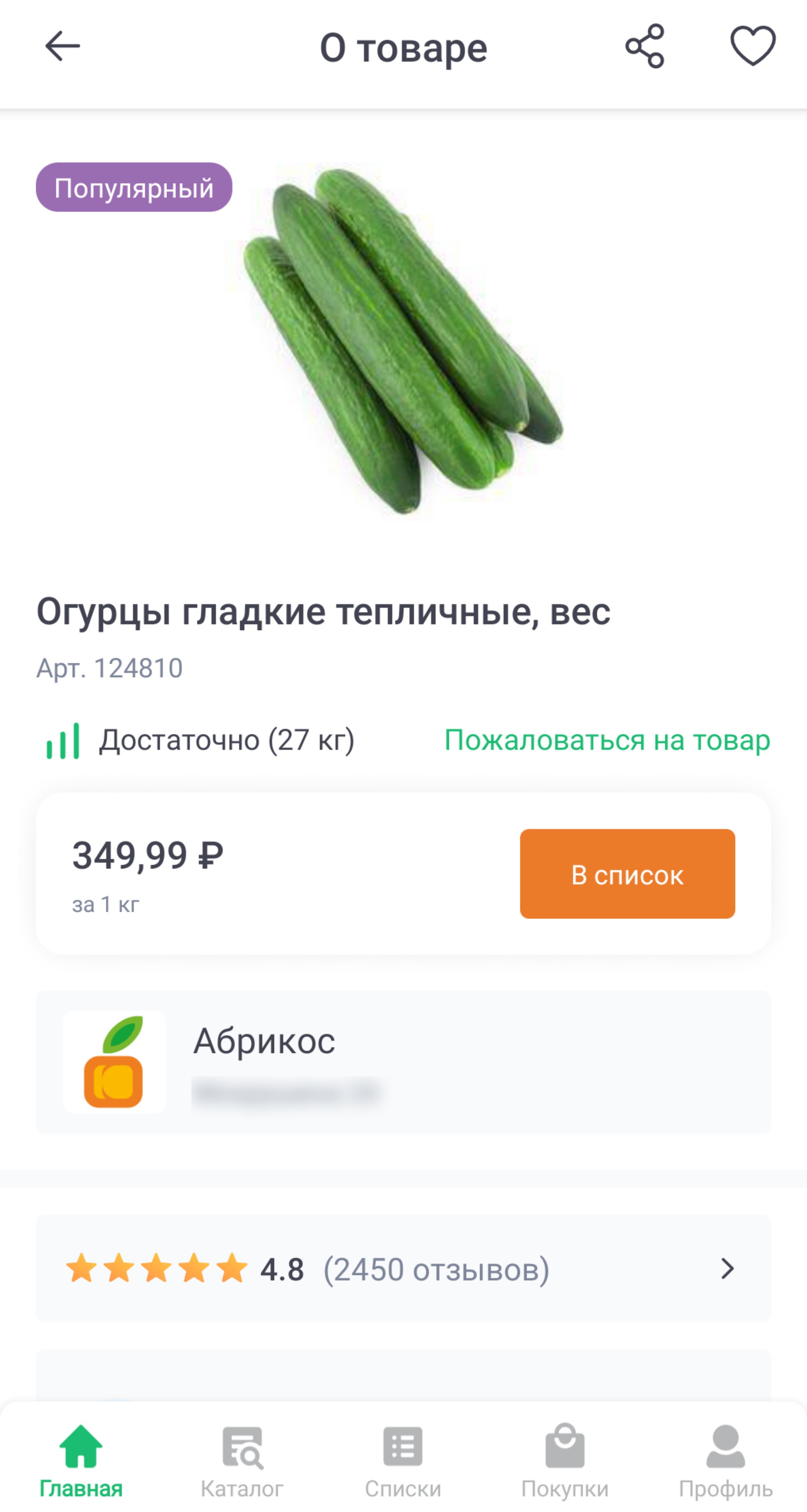Share this cucumber product
This screenshot has width=807, height=1512.
tap(644, 47)
